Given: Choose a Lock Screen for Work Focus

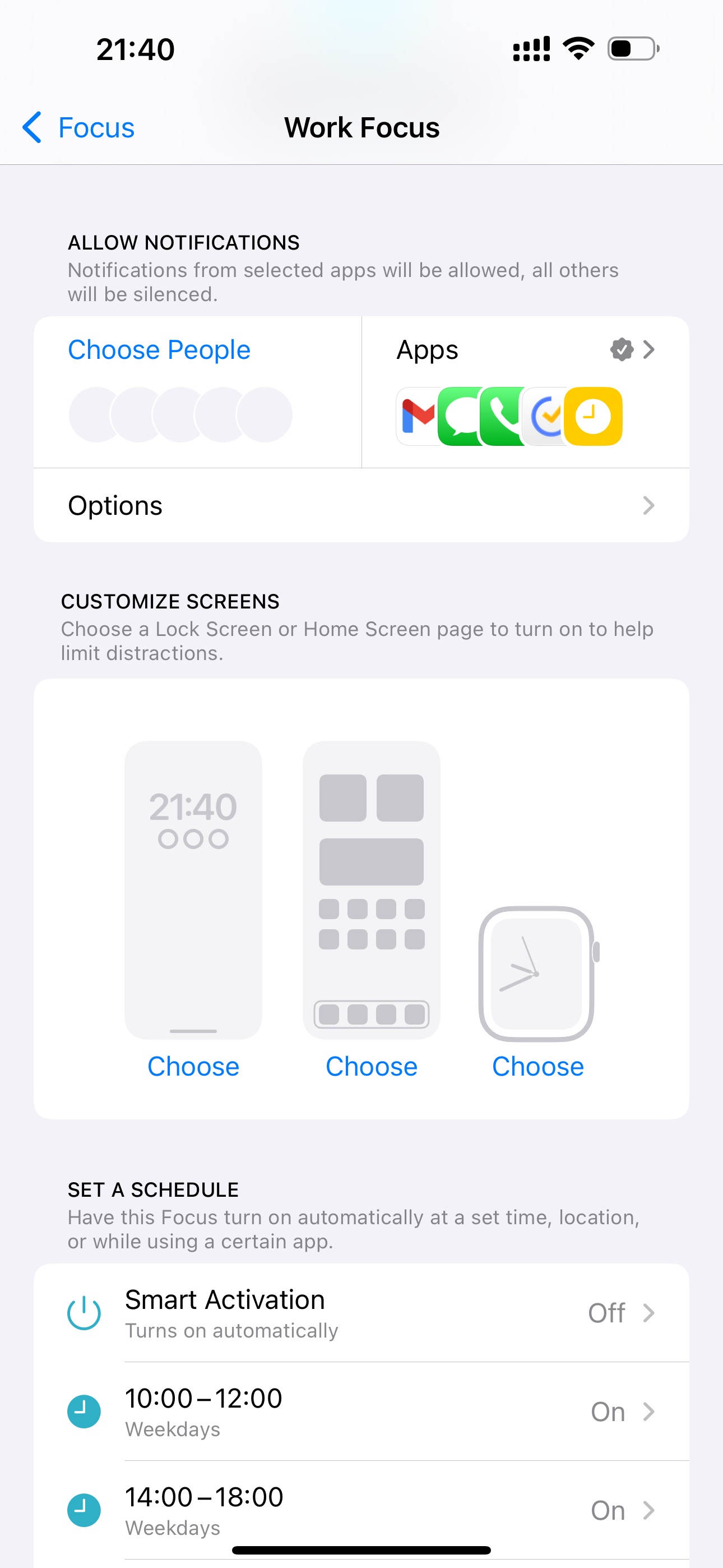Looking at the screenshot, I should point(193,1067).
